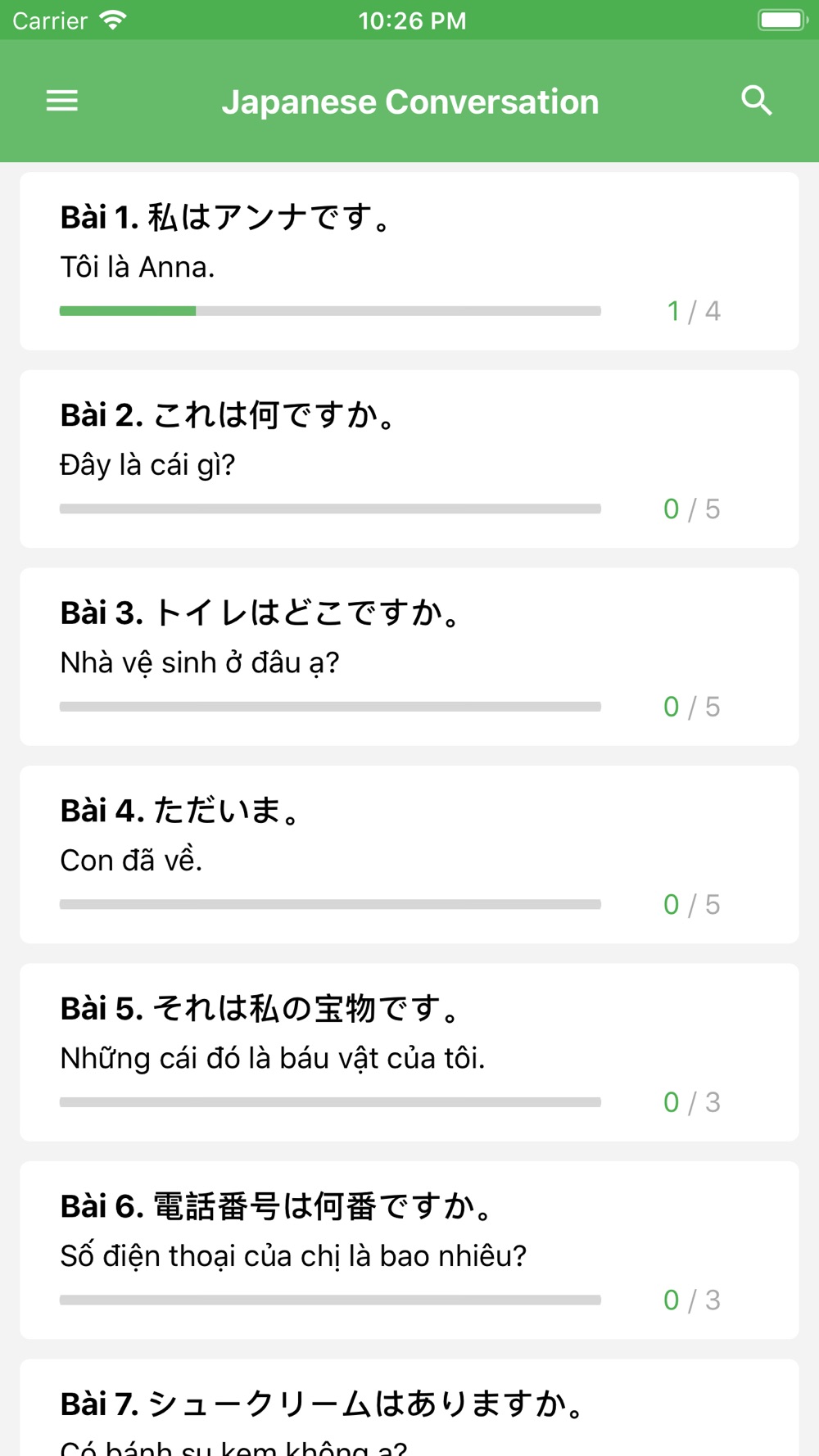
Task: Choose Bài 5 about báu vật của tôi
Action: pos(409,1052)
